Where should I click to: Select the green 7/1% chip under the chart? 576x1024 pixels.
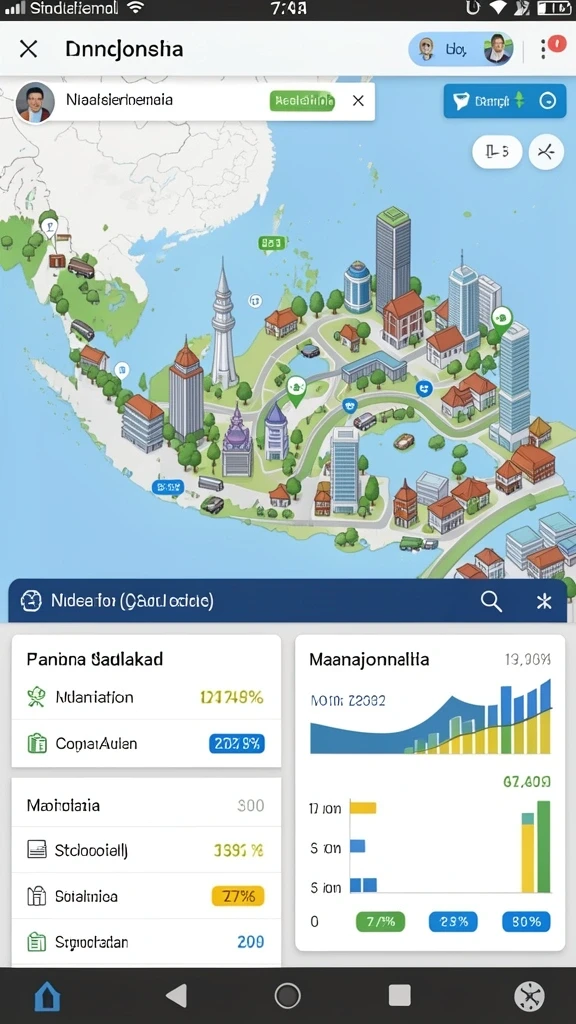tap(381, 921)
